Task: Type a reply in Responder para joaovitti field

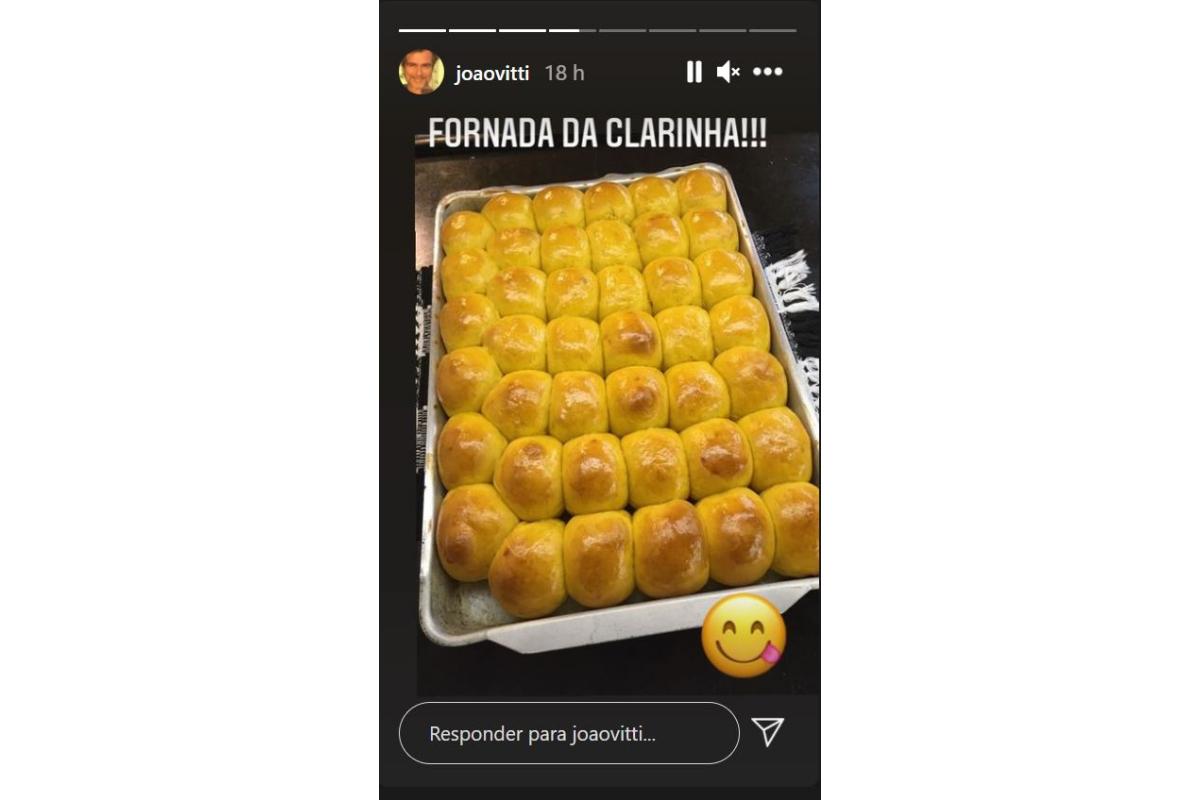Action: (x=568, y=733)
